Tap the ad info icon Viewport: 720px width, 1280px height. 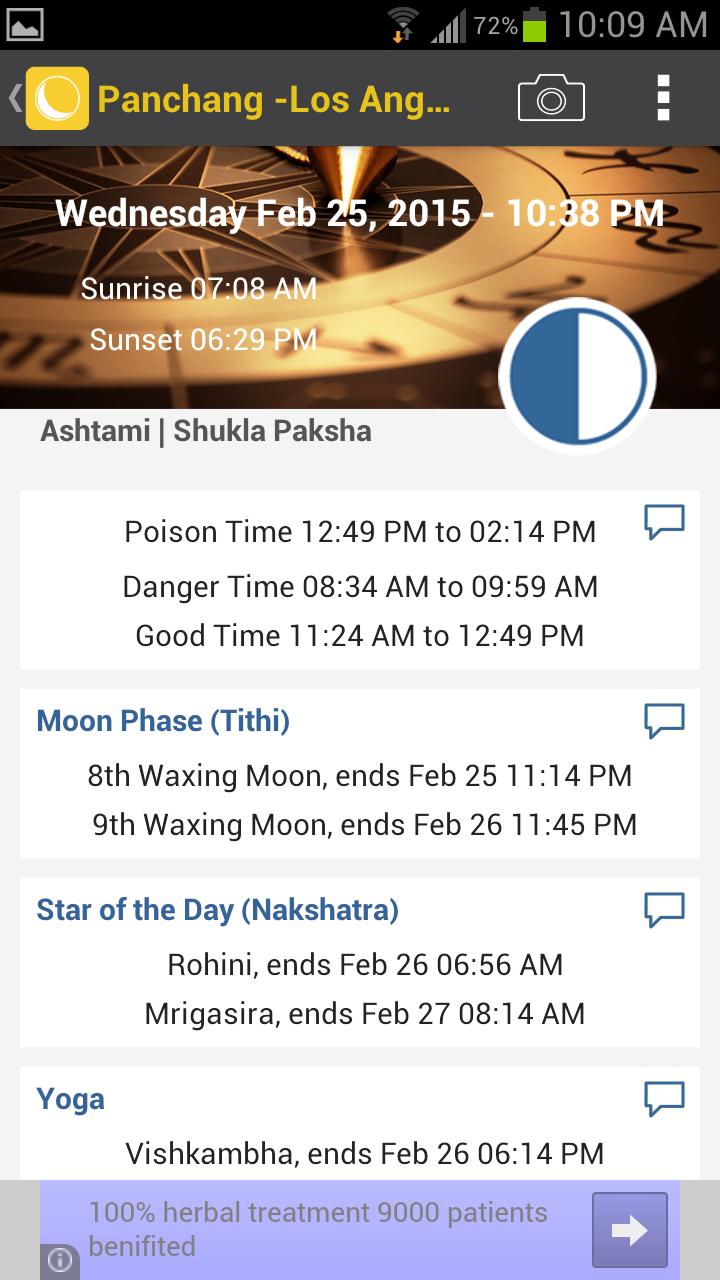pos(60,1261)
